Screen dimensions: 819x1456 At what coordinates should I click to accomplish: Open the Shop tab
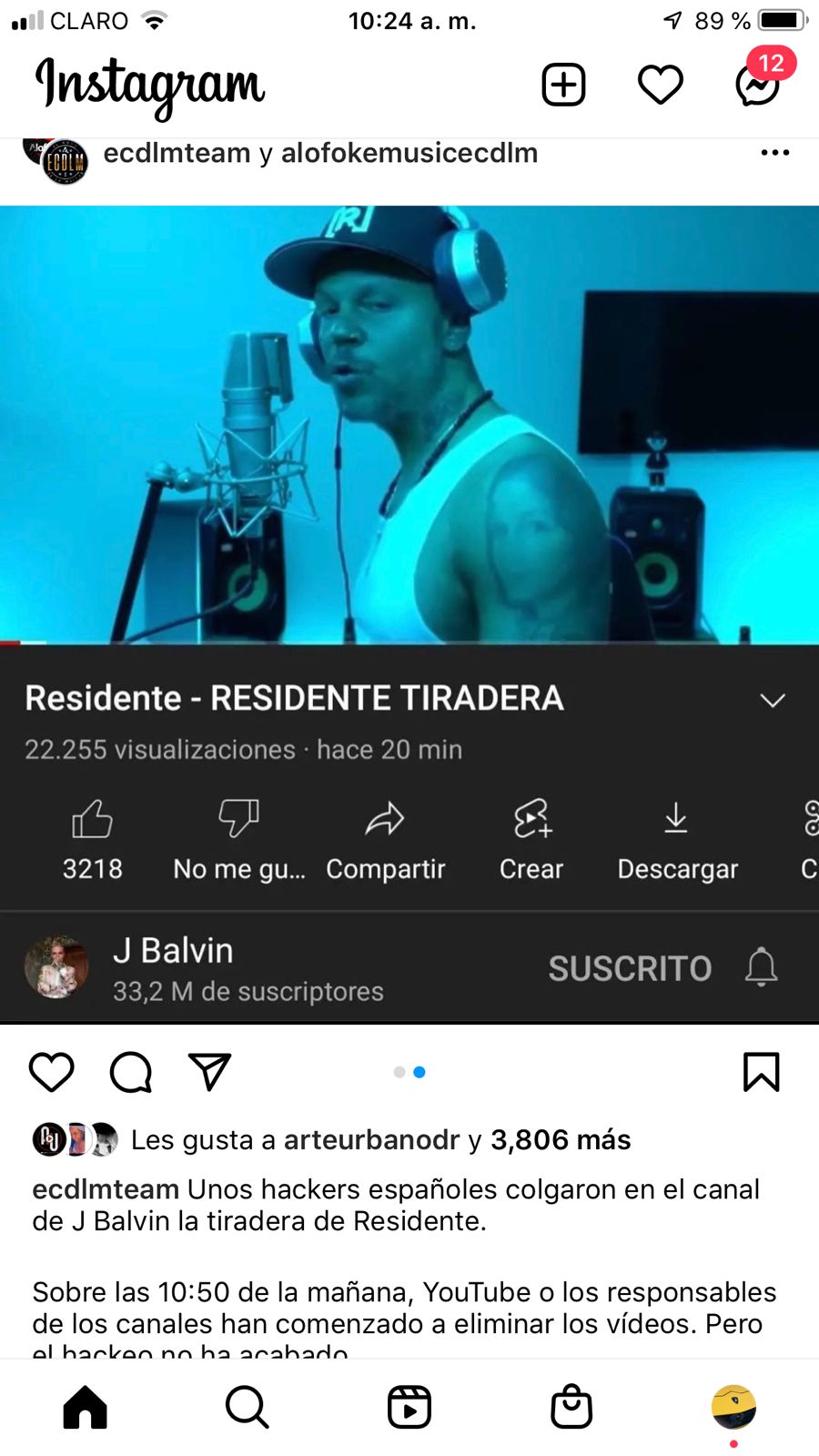coord(571,1407)
